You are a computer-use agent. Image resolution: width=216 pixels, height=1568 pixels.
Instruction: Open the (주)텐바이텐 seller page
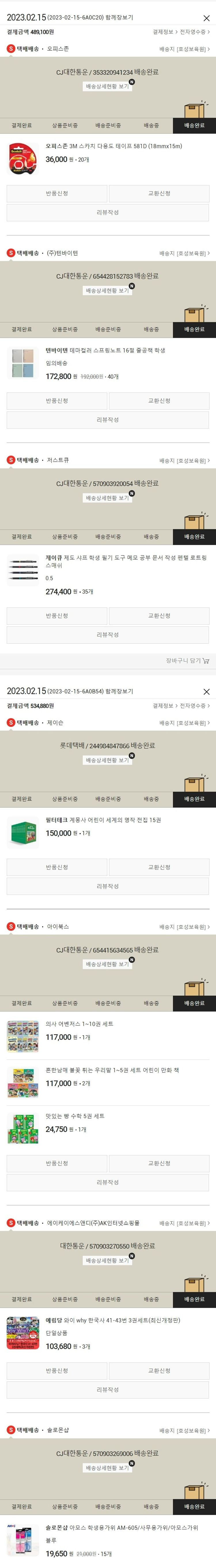[x=62, y=253]
